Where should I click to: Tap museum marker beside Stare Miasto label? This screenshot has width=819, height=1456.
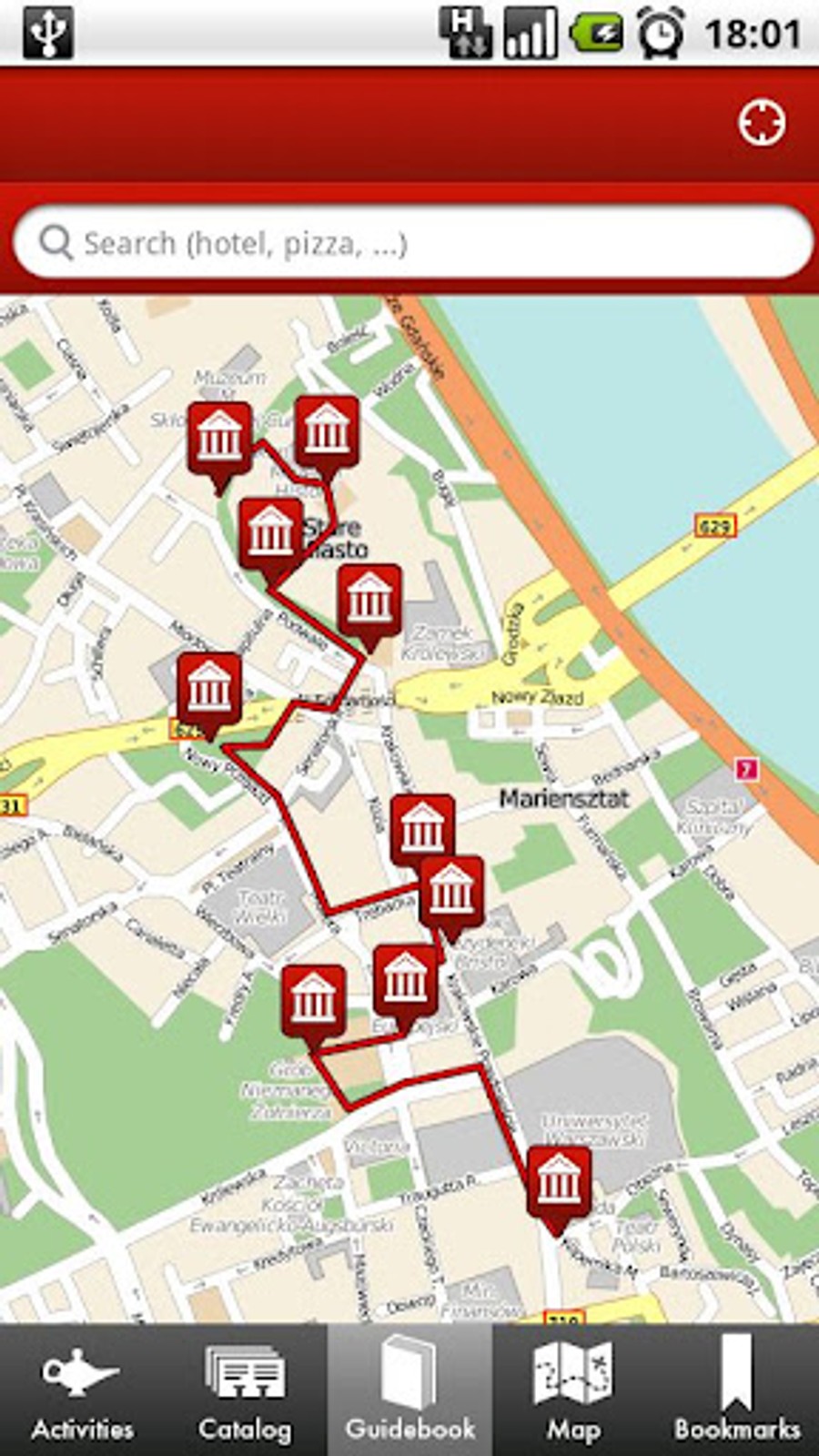point(271,531)
